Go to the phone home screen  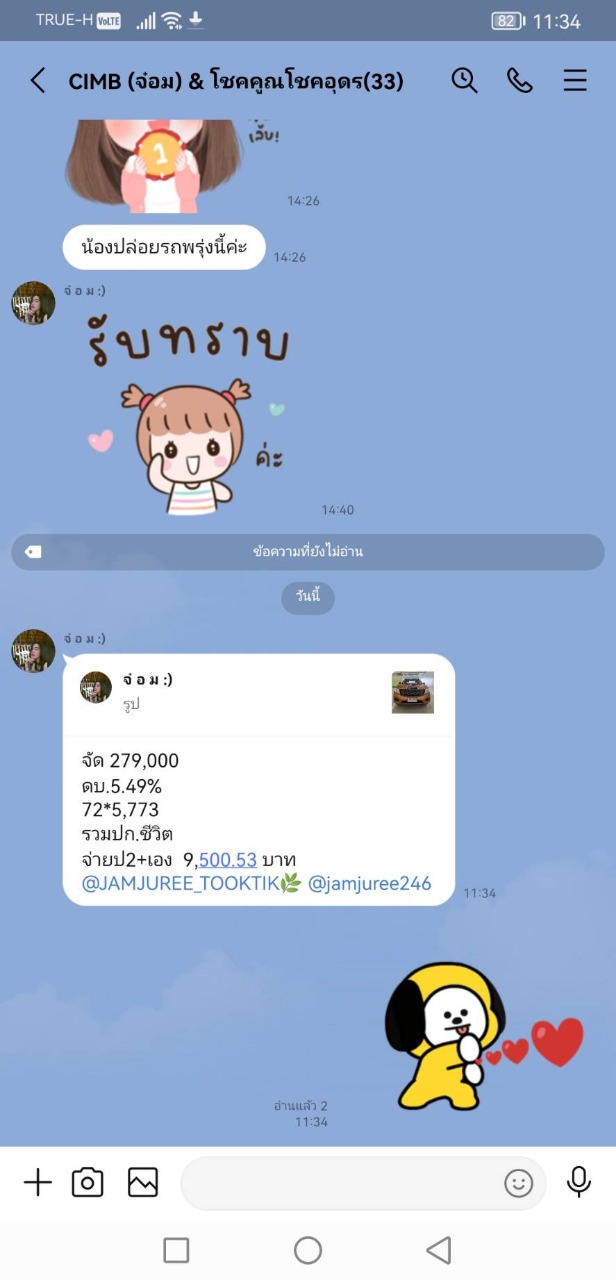[x=308, y=1250]
